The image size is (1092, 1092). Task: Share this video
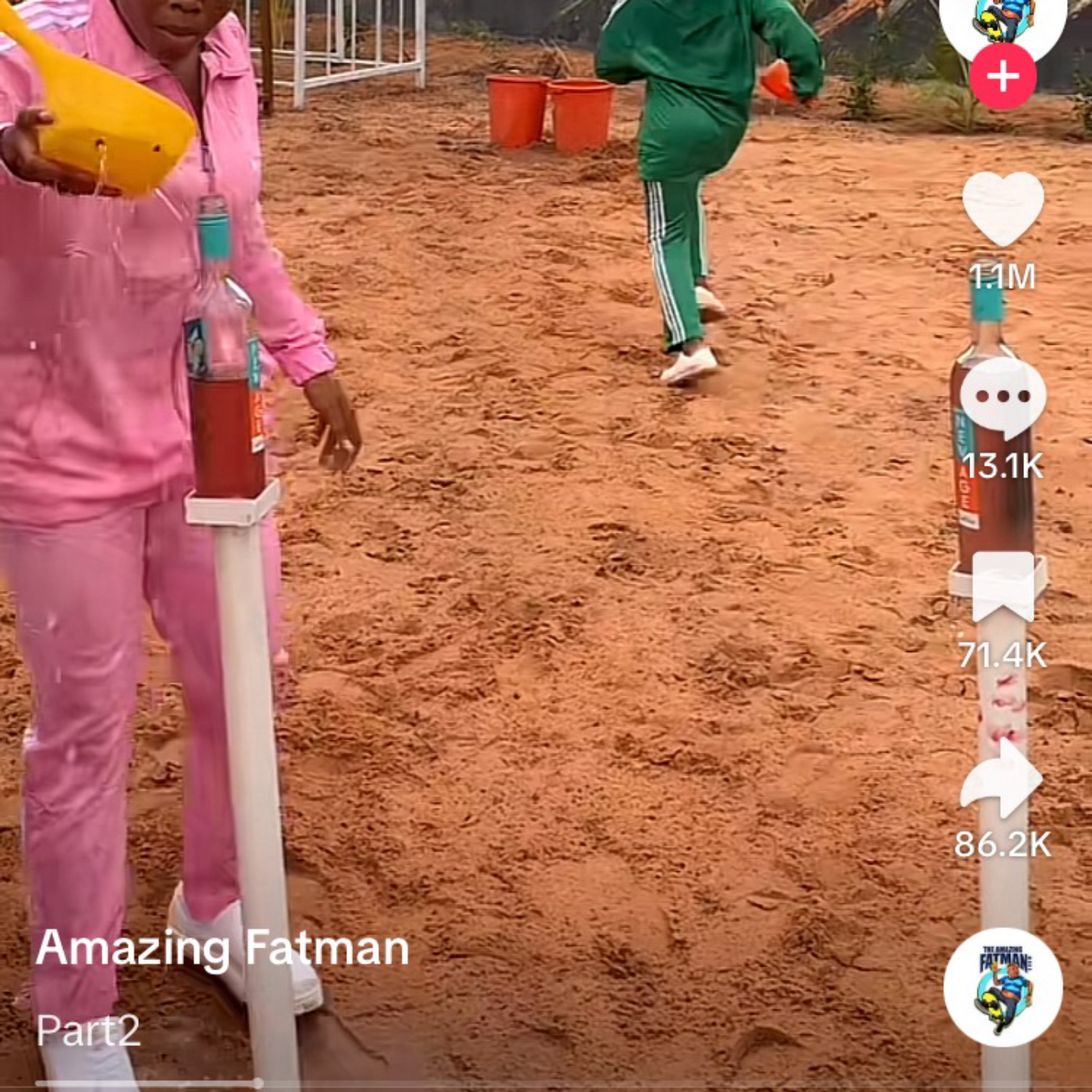coord(1003,778)
